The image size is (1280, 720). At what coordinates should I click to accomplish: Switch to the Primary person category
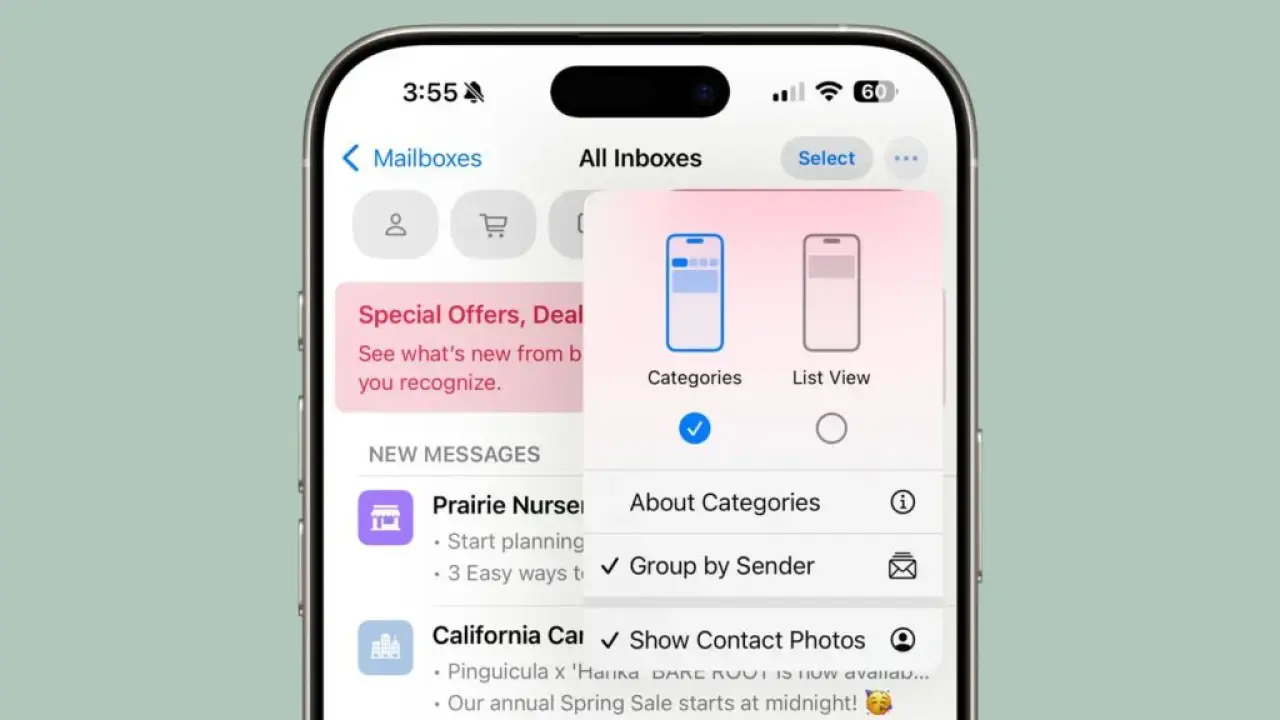tap(395, 225)
